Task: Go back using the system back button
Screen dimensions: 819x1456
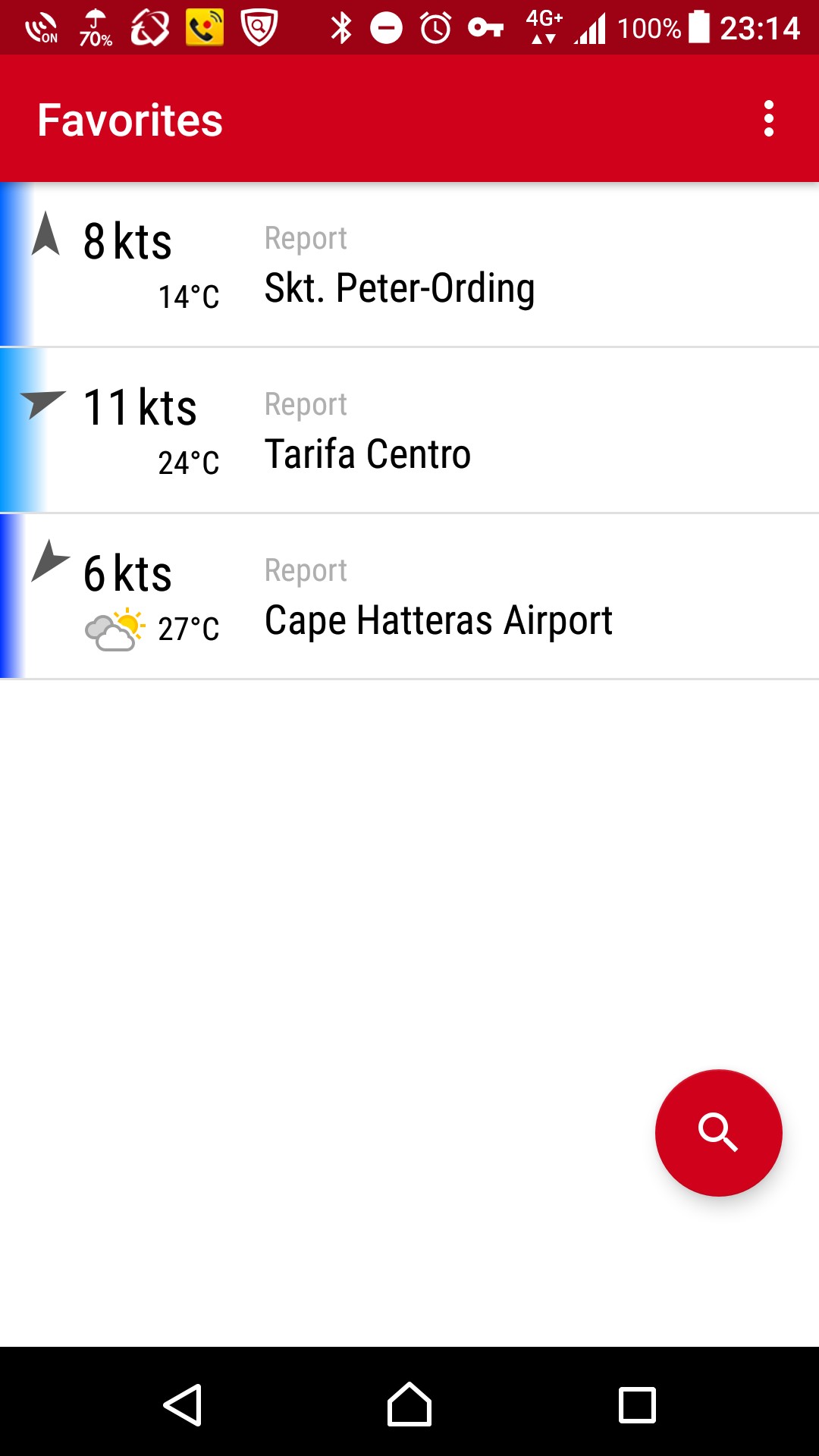Action: tap(183, 1404)
